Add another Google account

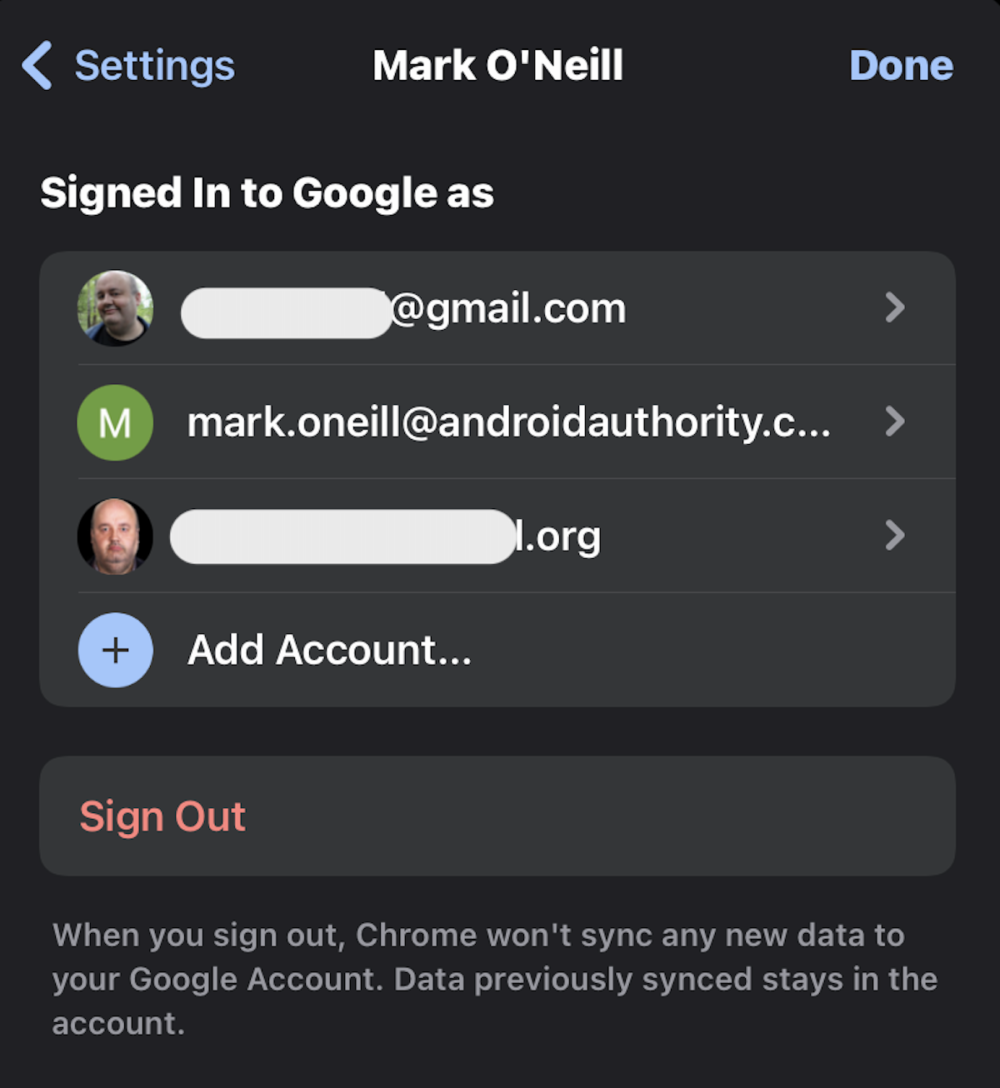click(x=330, y=650)
